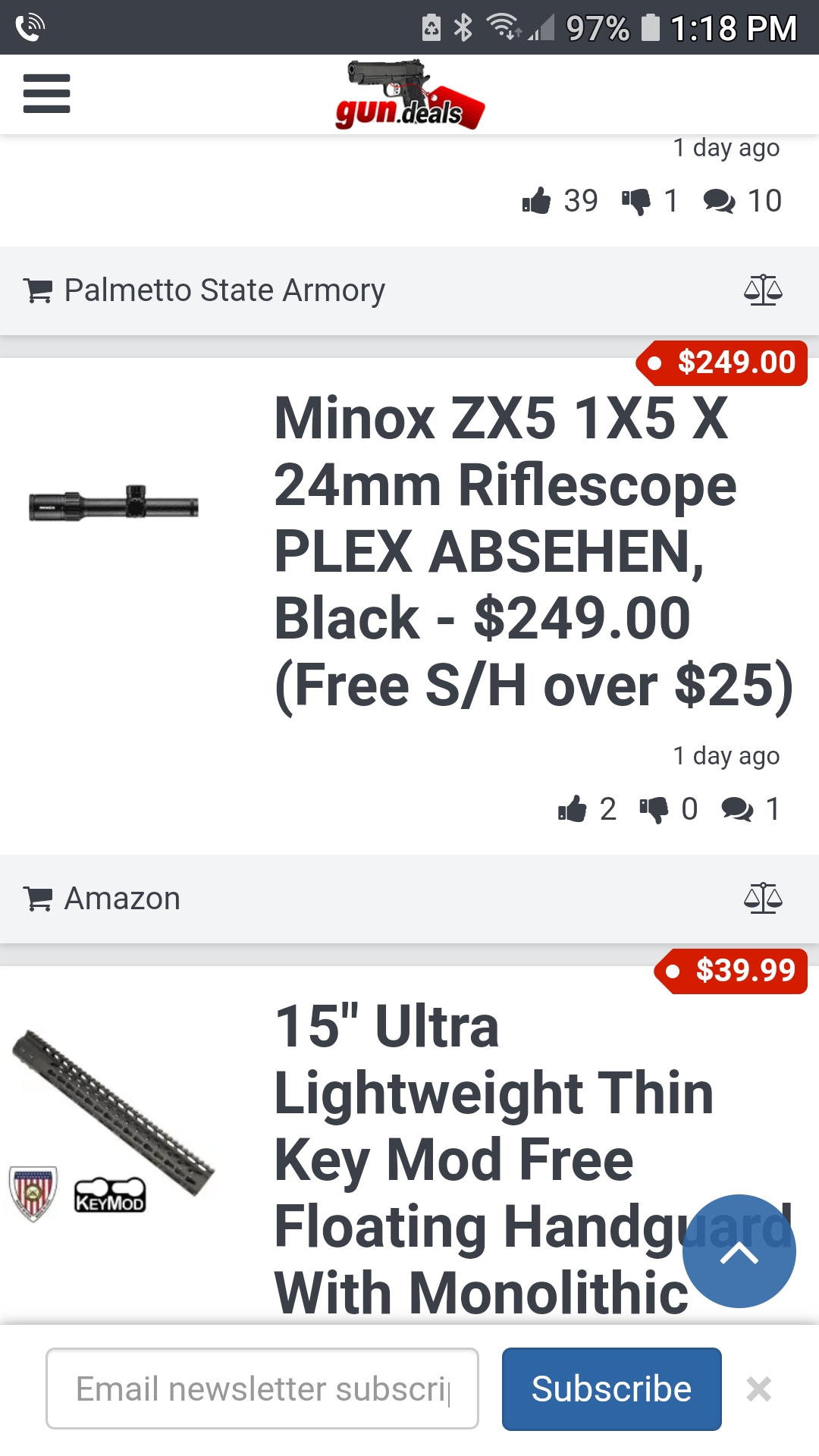Tap compare scales icon beside Amazon

pos(763,899)
